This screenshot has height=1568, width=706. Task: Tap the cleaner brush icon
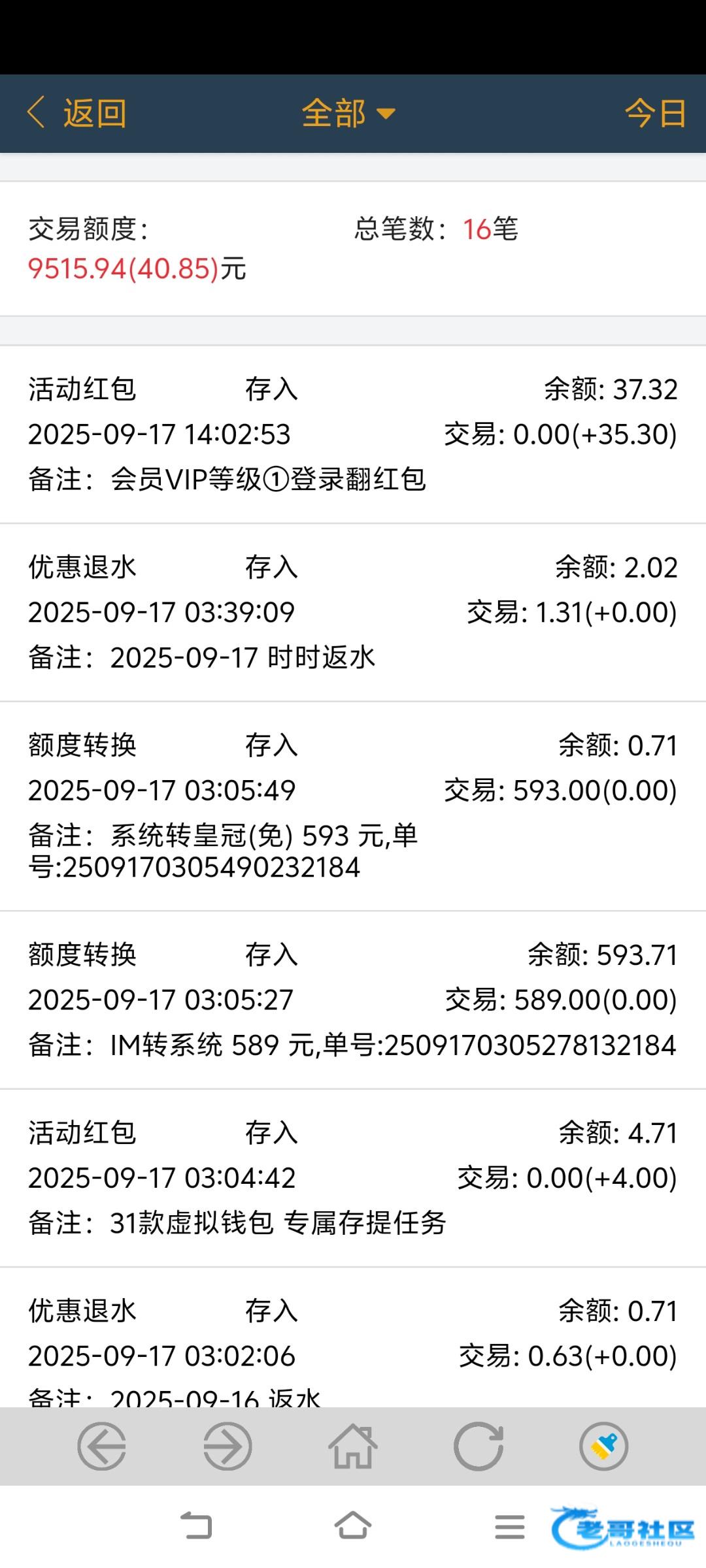tap(604, 1446)
